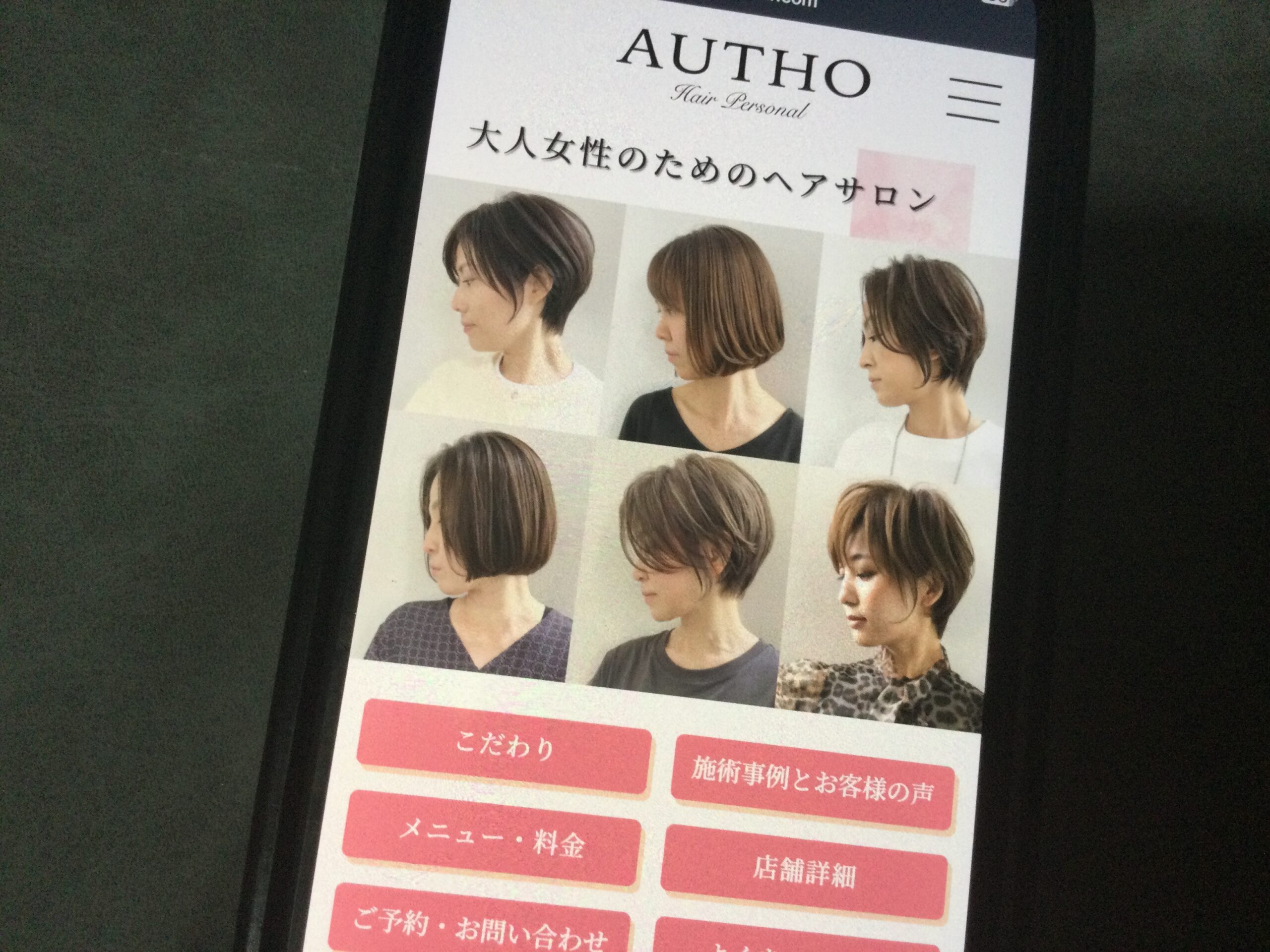1270x952 pixels.
Task: Open the hamburger menu
Action: pos(974,102)
